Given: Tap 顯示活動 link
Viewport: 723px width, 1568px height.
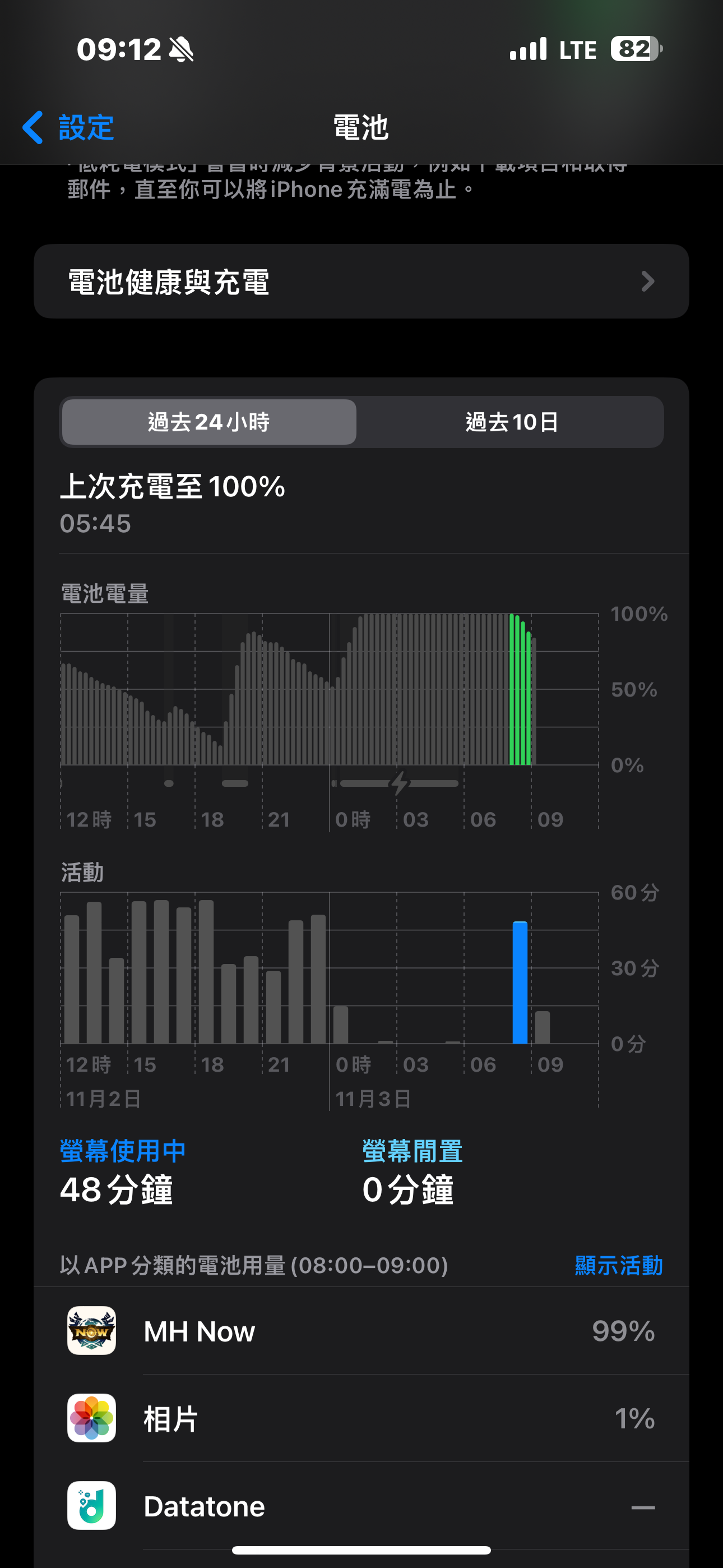Looking at the screenshot, I should coord(619,1266).
